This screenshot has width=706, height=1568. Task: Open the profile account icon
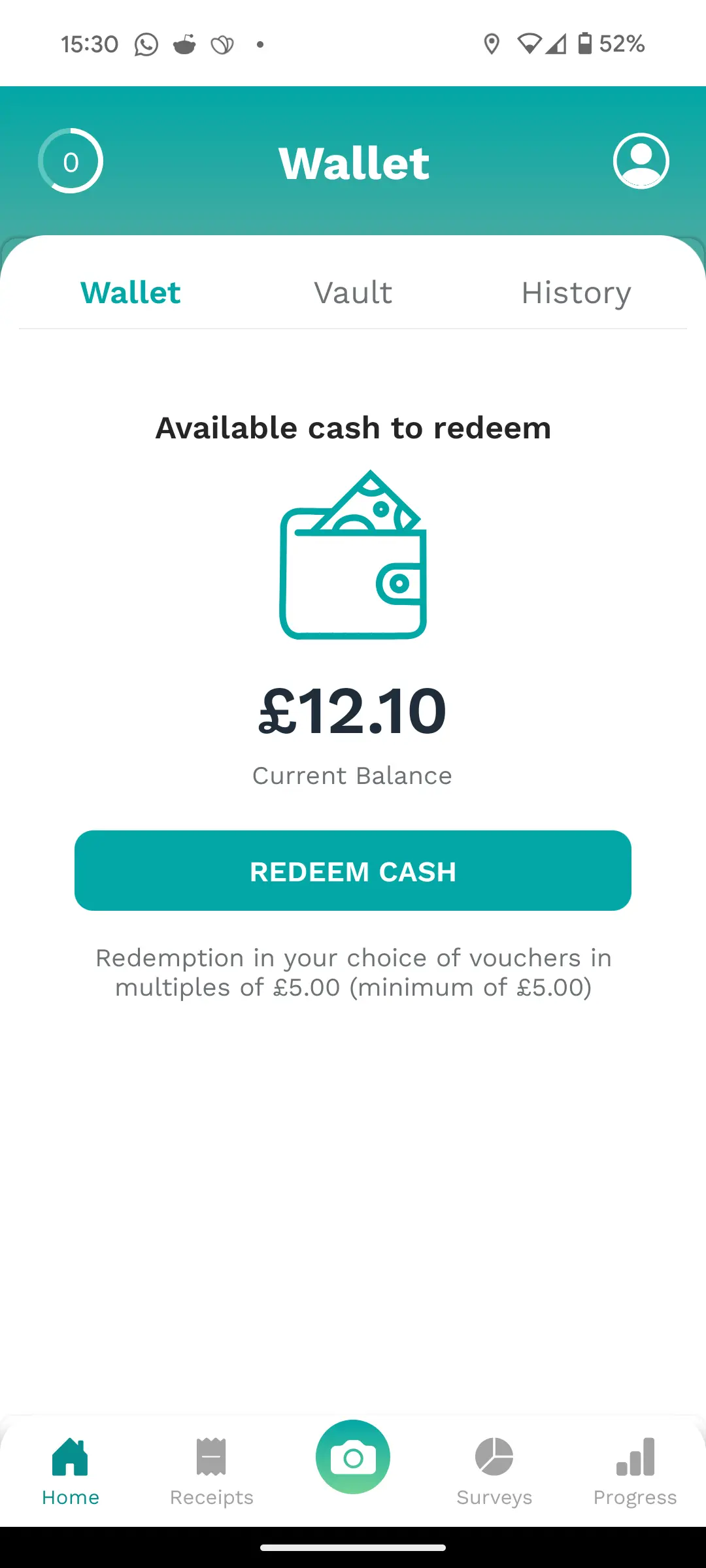click(641, 161)
